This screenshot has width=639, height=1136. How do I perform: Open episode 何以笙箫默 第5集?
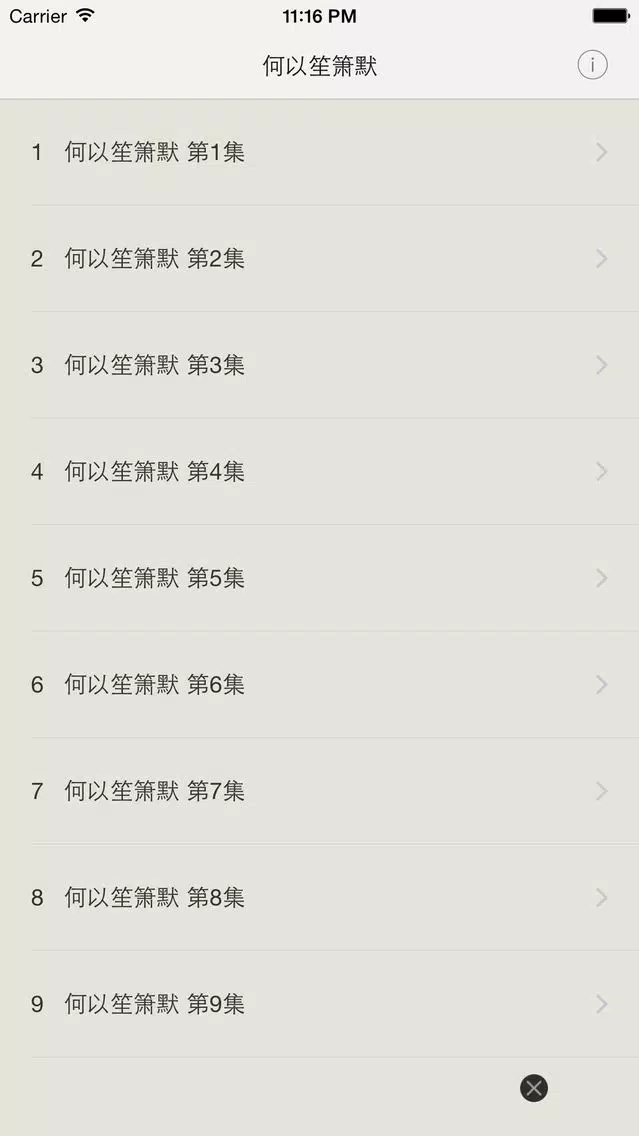(x=320, y=578)
